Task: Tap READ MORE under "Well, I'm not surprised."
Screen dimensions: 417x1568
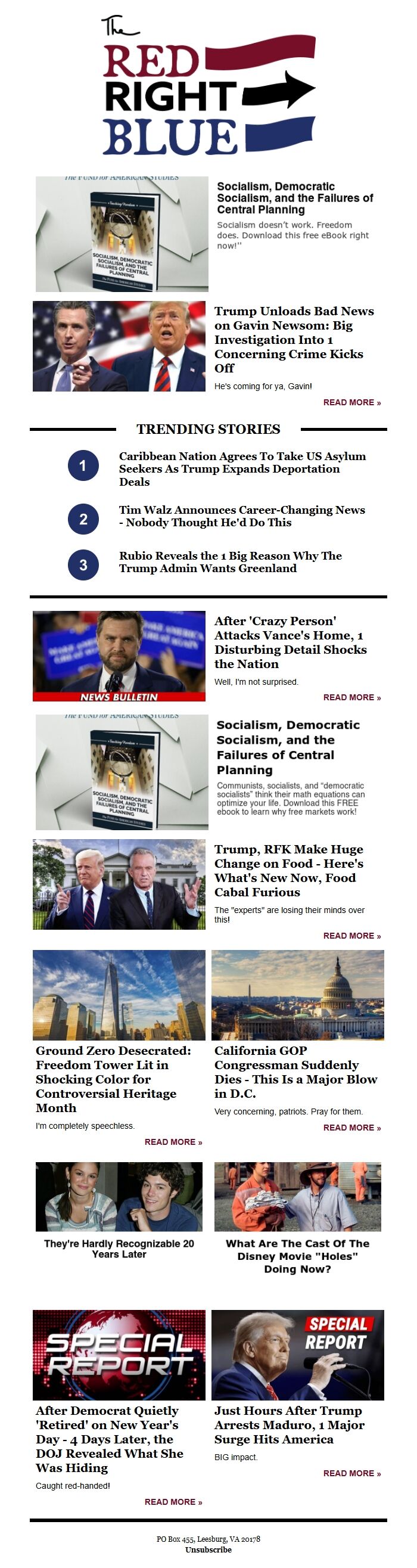Action: pos(352,697)
